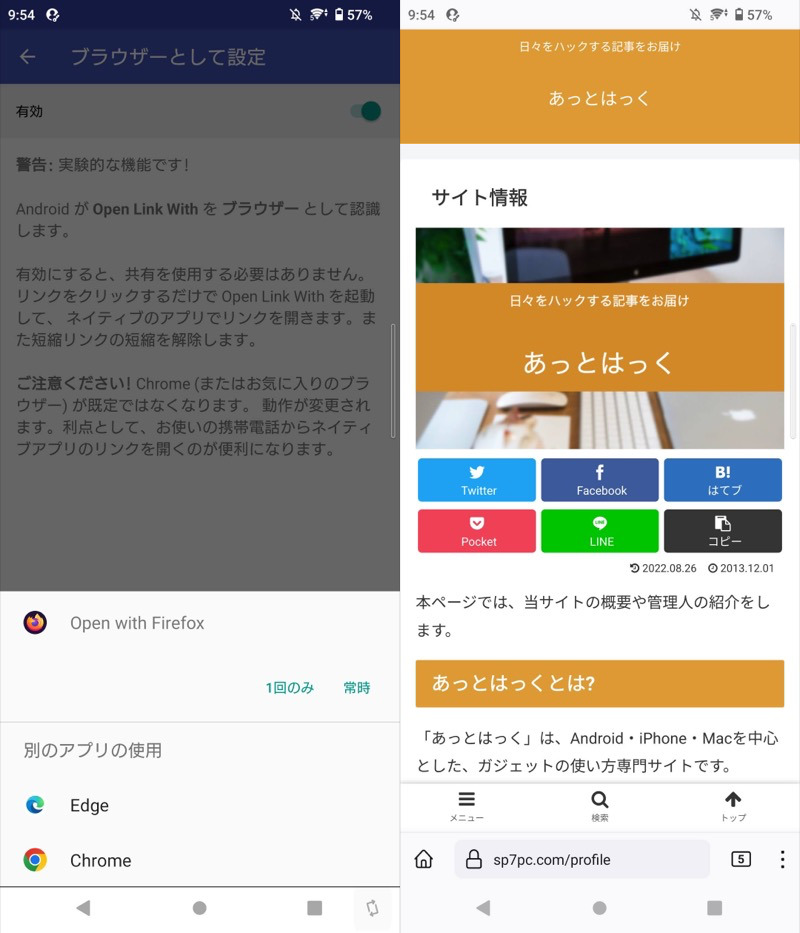Toggle the 有効 switch
This screenshot has width=800, height=933.
point(366,111)
